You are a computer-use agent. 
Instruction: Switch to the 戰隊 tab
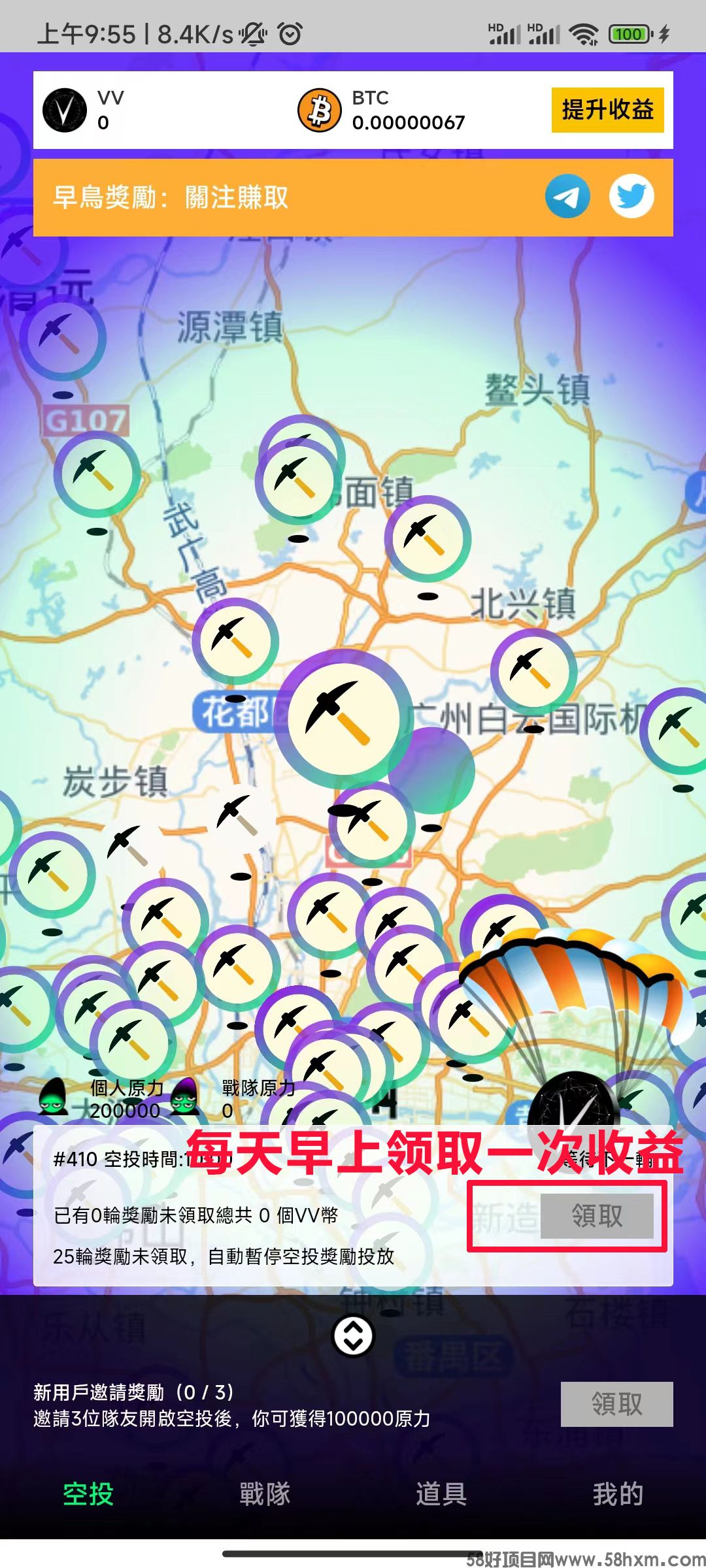pyautogui.click(x=265, y=1494)
